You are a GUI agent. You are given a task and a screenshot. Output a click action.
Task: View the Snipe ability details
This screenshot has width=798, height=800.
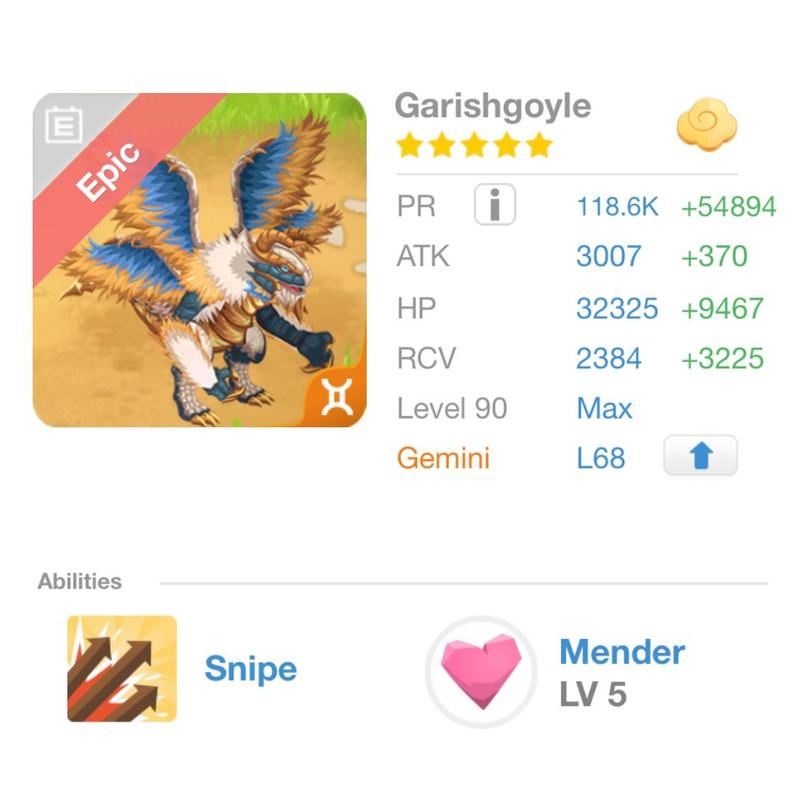pyautogui.click(x=123, y=669)
